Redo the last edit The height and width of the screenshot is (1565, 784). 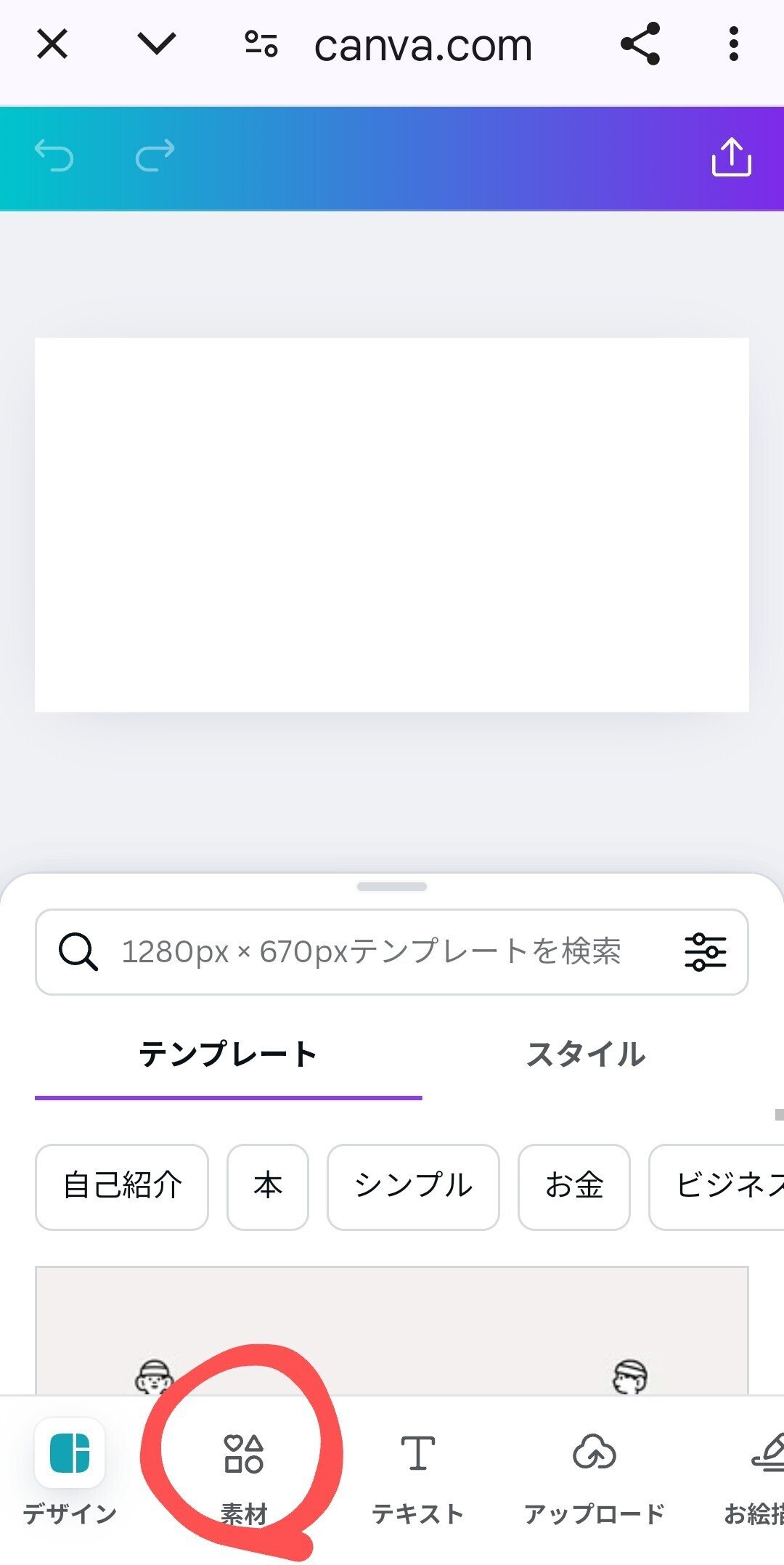click(155, 156)
